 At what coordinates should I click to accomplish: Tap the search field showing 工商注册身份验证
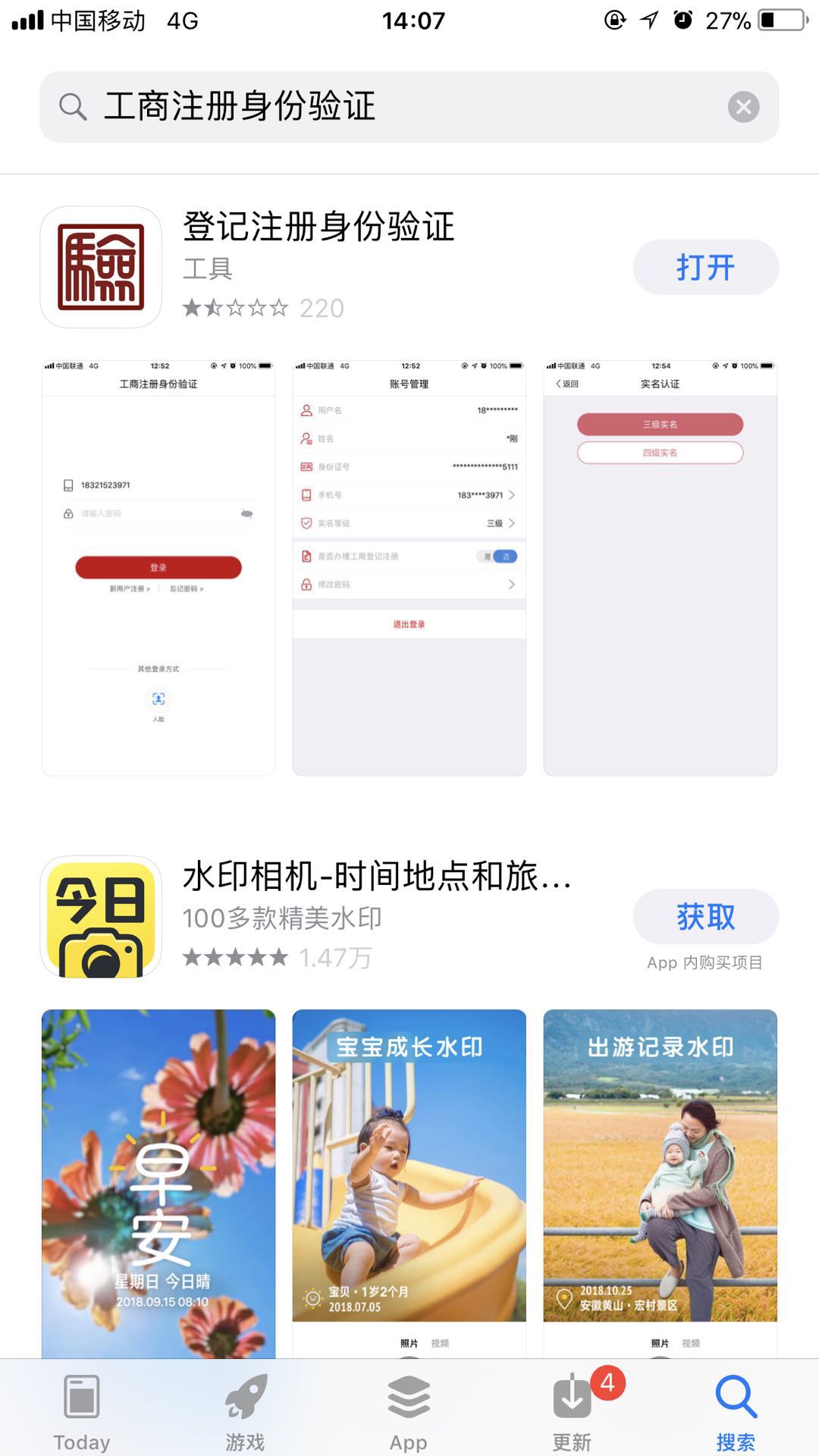379,107
